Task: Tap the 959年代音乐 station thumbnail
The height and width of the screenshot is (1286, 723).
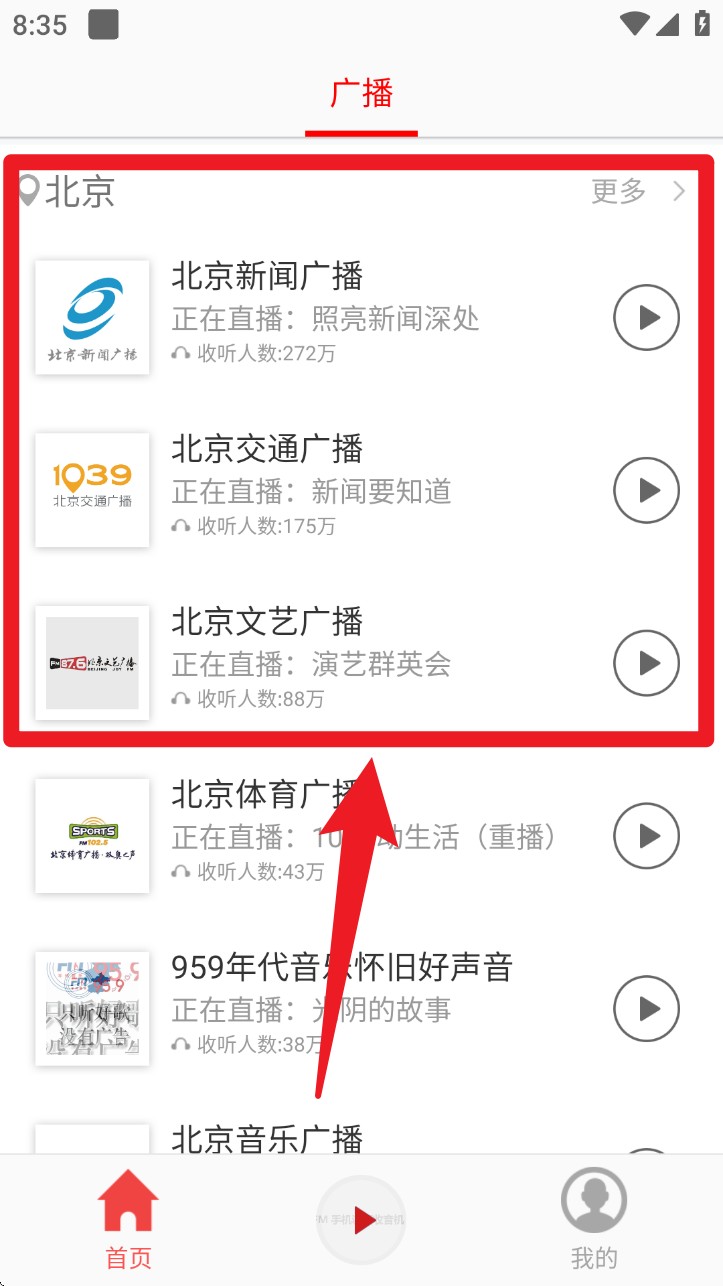Action: 92,1009
